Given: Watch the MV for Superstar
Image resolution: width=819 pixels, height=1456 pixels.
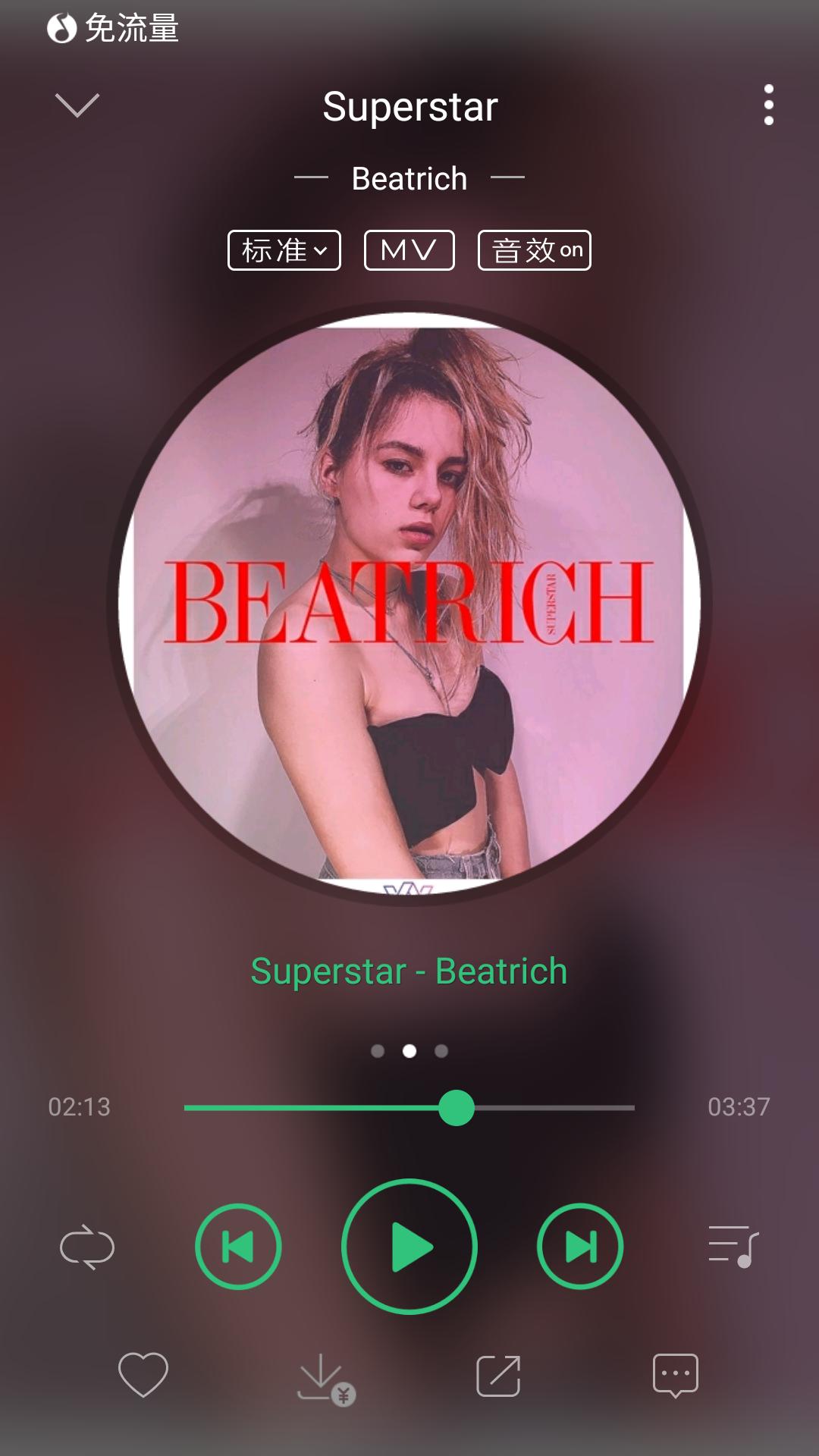Looking at the screenshot, I should tap(409, 250).
